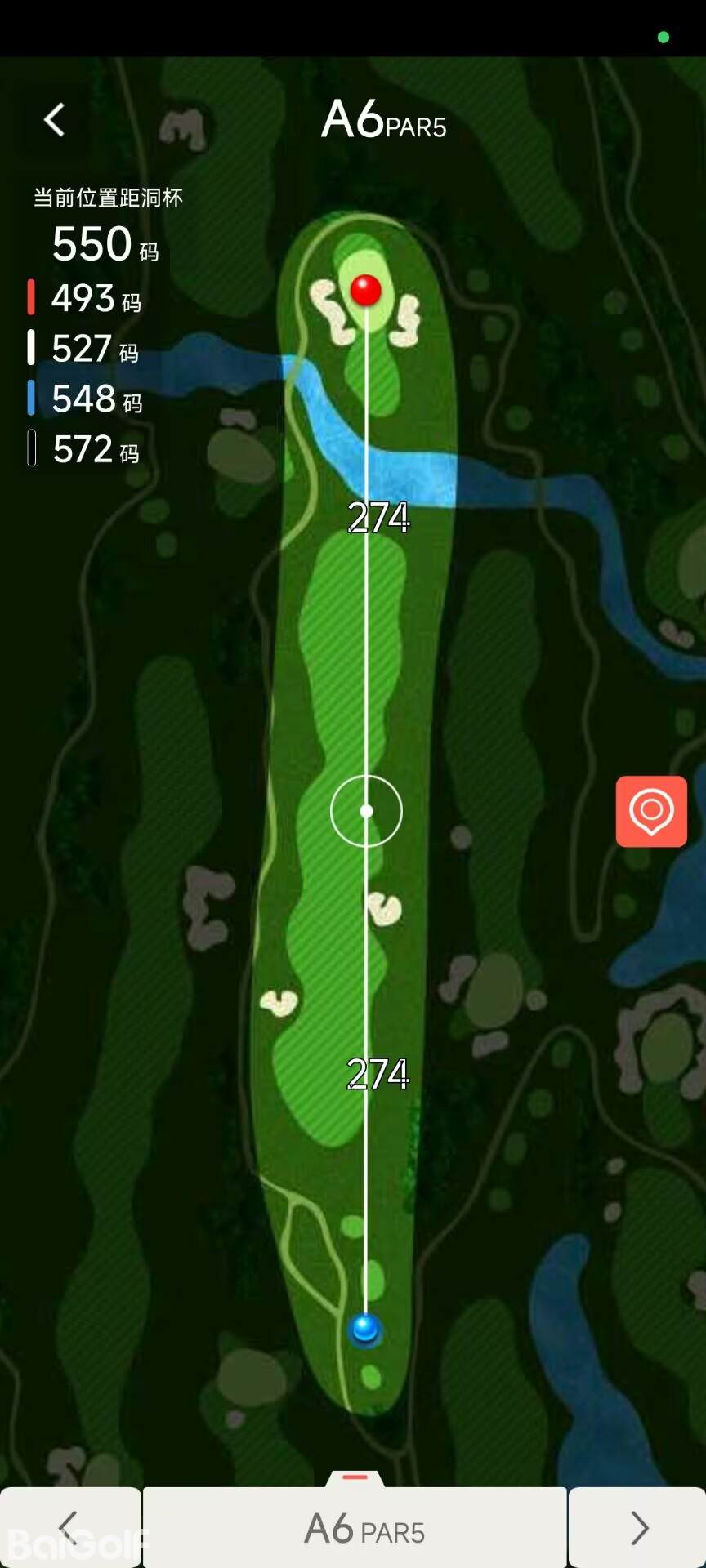Tap the white target circle on the fairway

click(366, 811)
